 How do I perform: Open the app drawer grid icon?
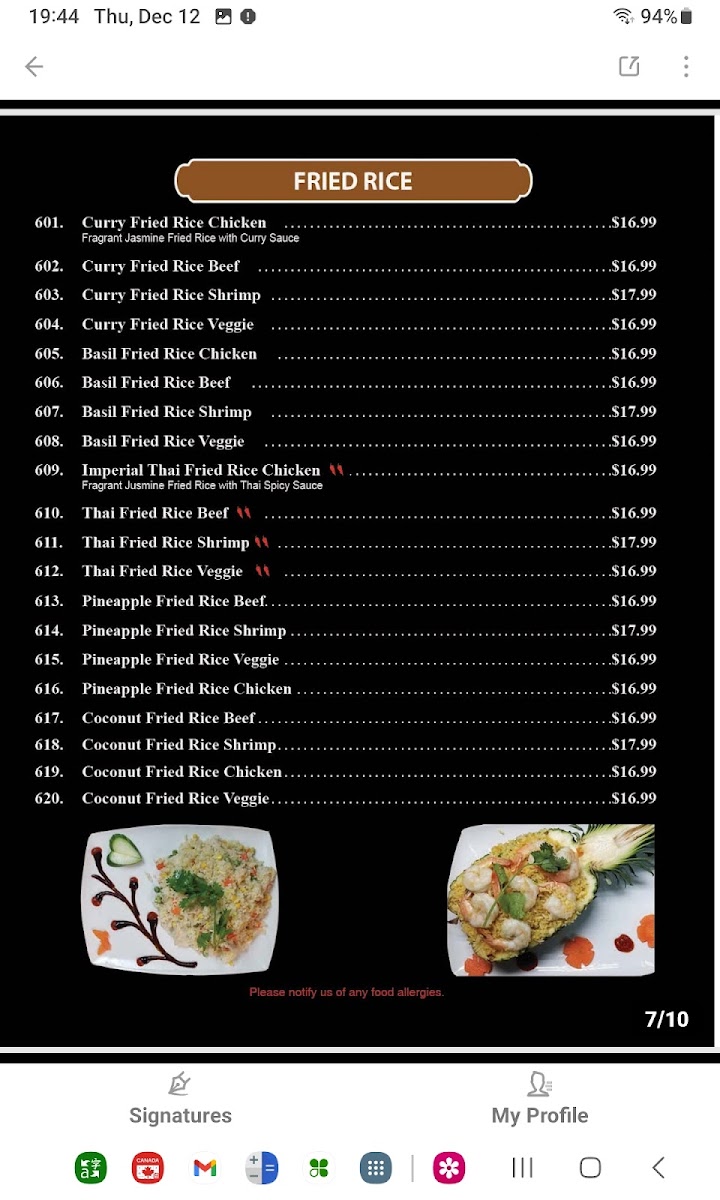(376, 1167)
